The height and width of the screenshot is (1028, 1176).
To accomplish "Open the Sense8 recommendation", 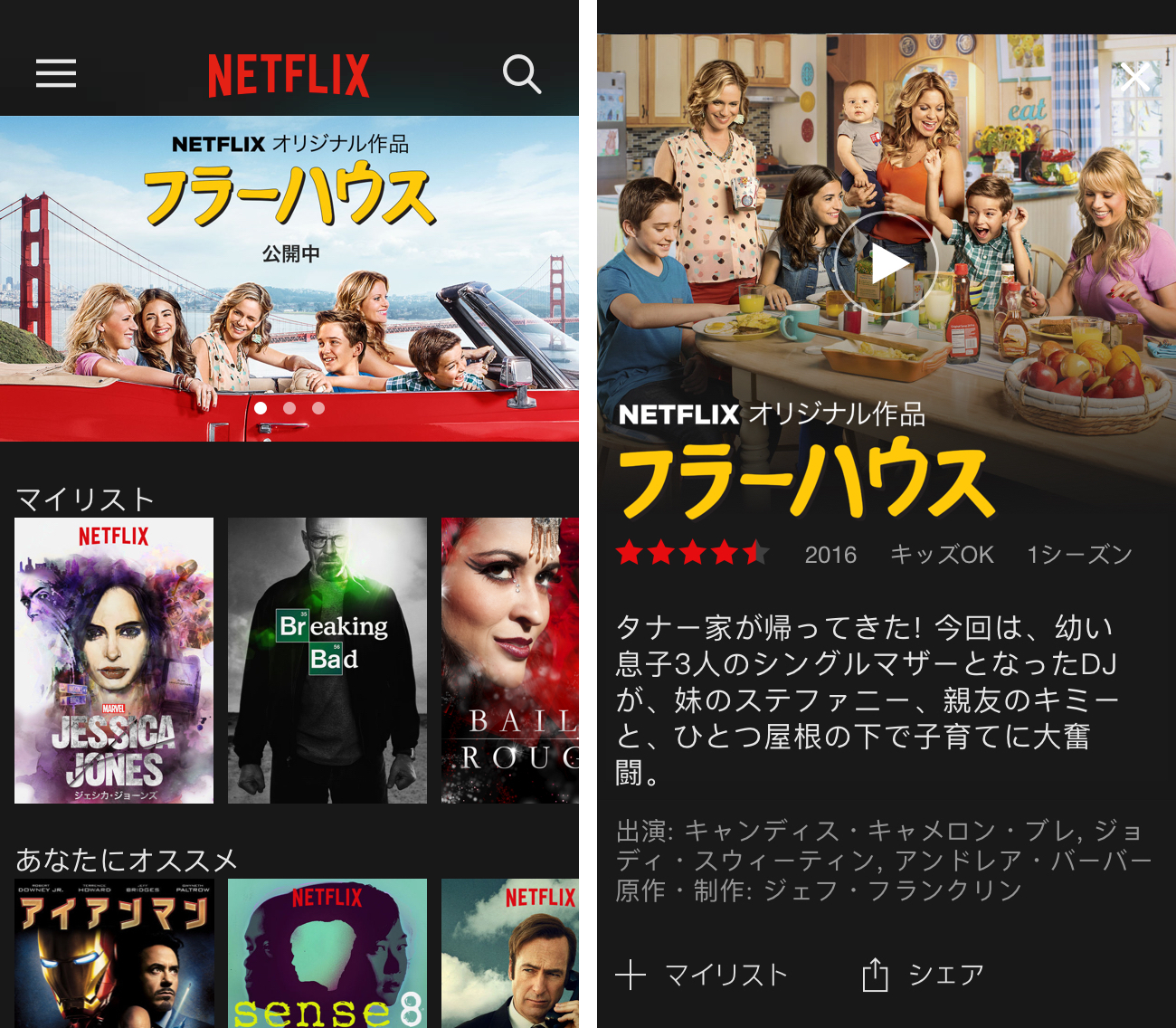I will click(327, 952).
